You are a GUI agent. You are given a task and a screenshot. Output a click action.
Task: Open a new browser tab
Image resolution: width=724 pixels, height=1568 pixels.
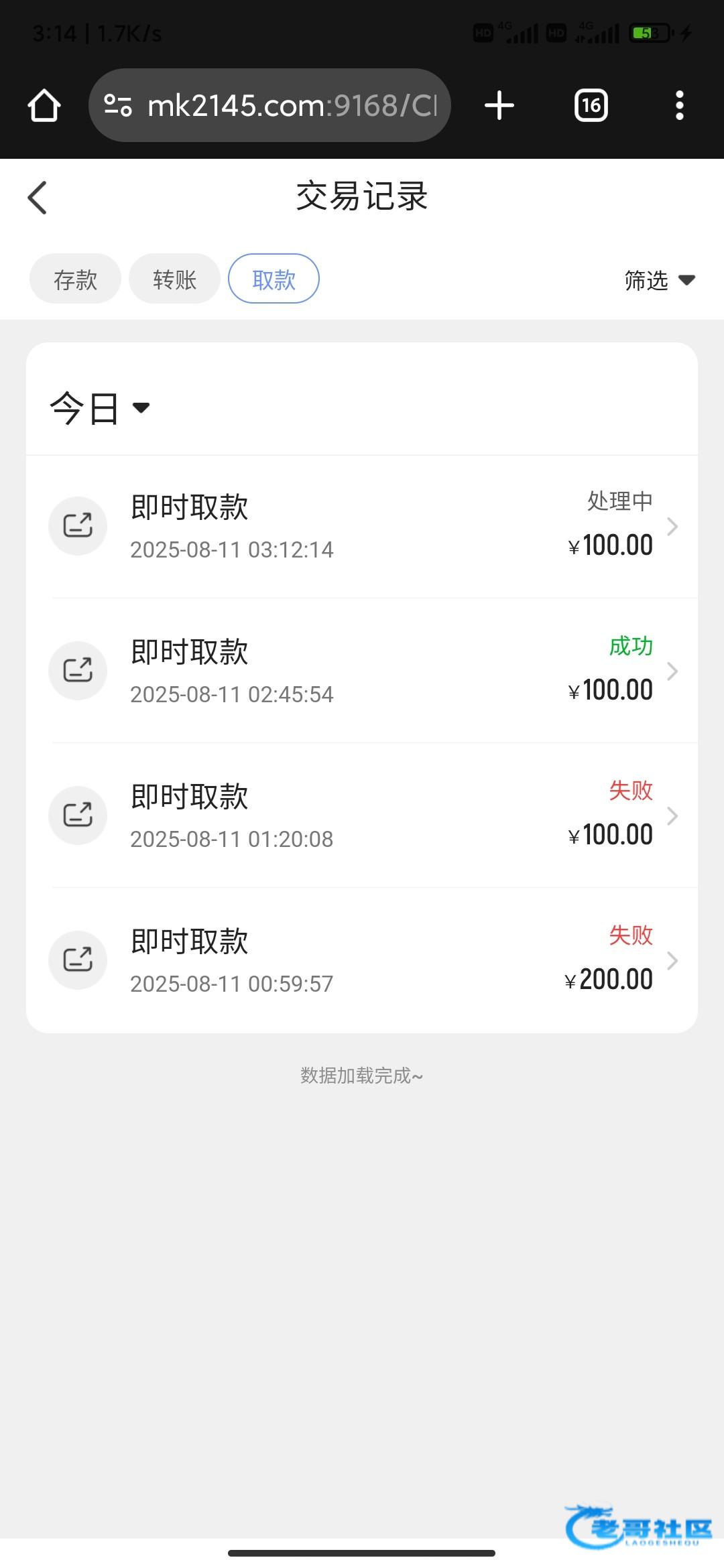(499, 106)
